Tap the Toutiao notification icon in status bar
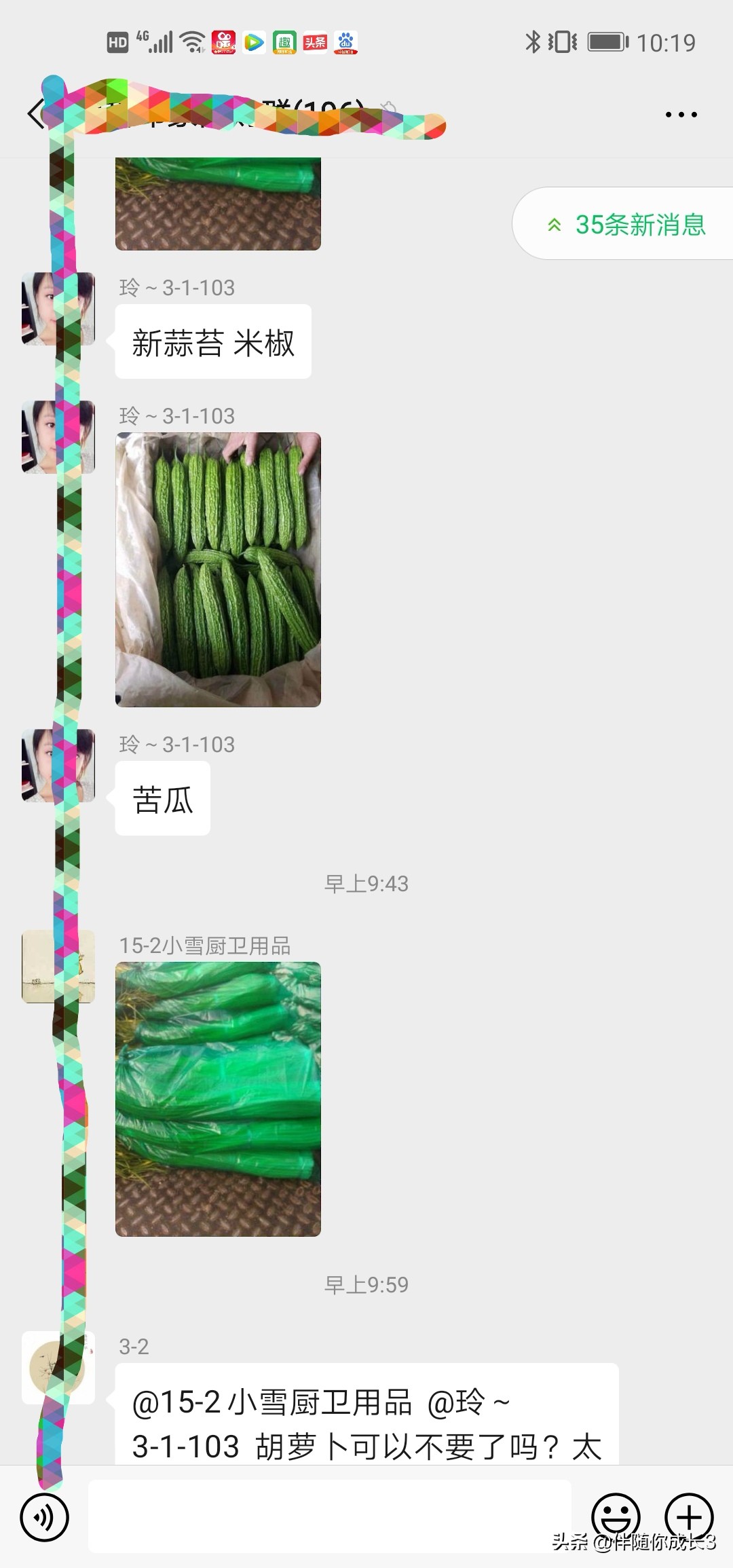 coord(314,41)
